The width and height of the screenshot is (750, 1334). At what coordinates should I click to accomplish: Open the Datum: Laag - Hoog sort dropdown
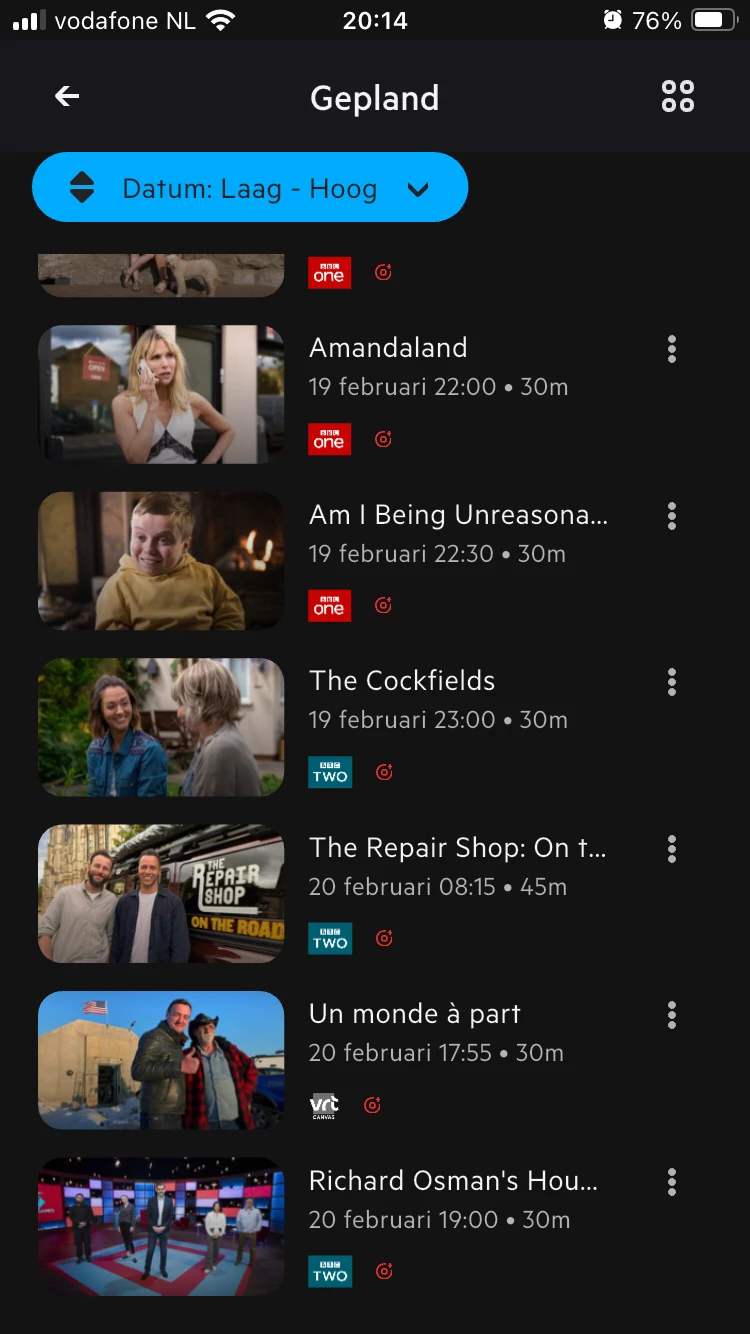tap(250, 188)
